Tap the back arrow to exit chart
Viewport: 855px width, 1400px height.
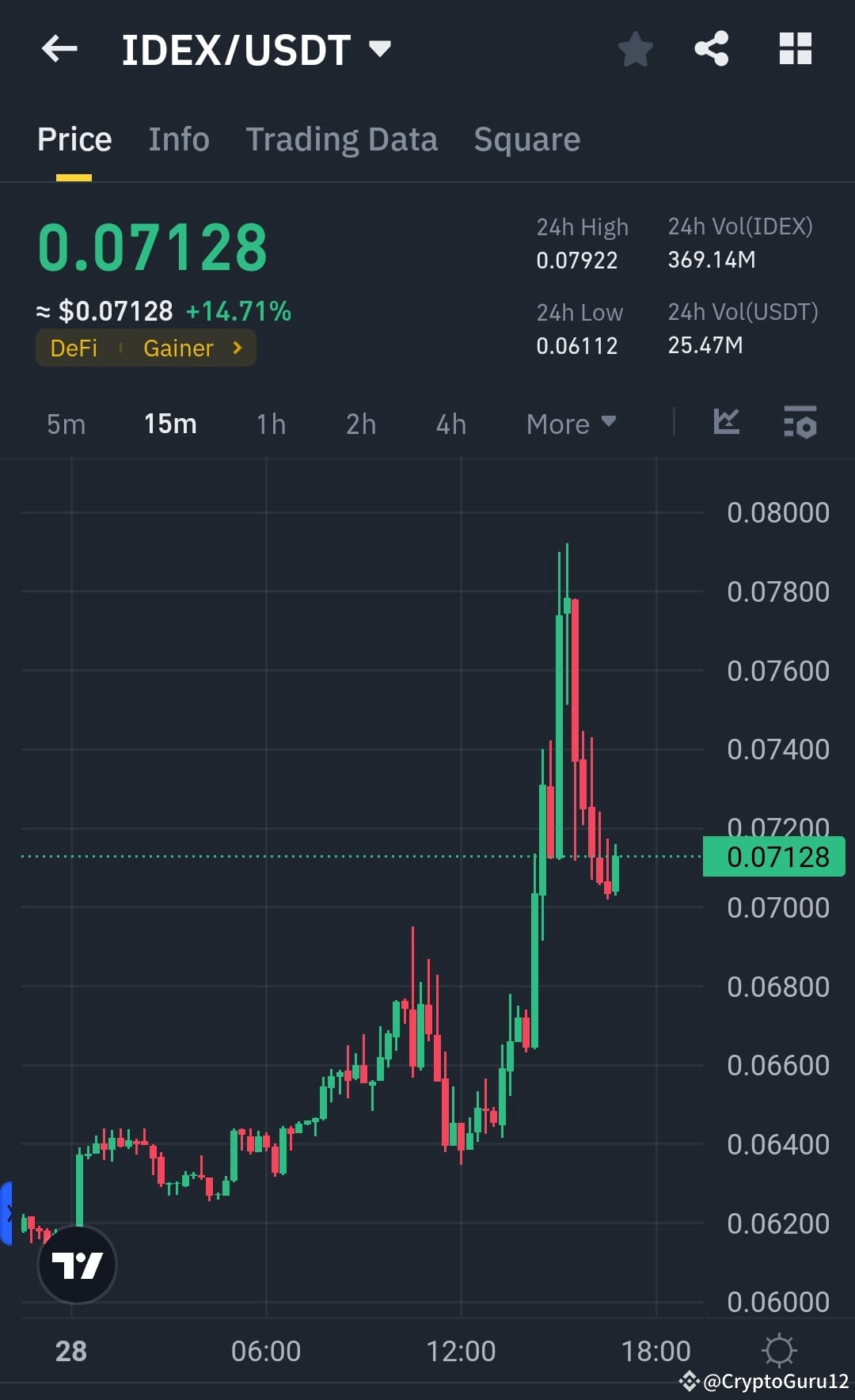tap(59, 49)
